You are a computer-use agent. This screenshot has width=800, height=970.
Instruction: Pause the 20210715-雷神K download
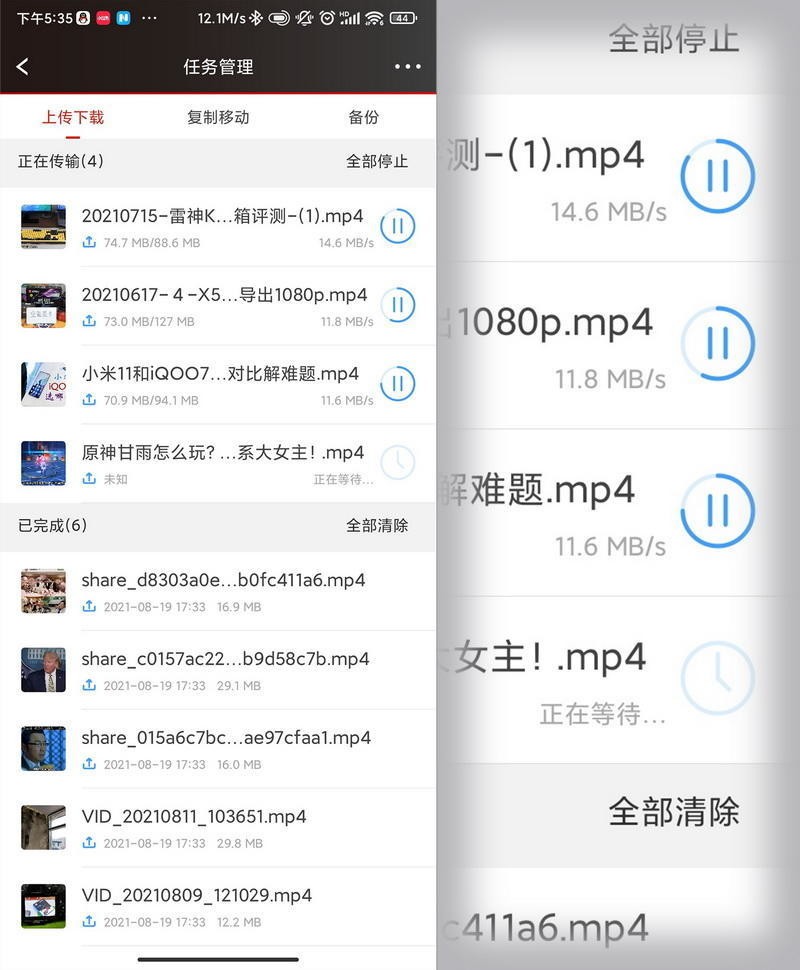398,226
